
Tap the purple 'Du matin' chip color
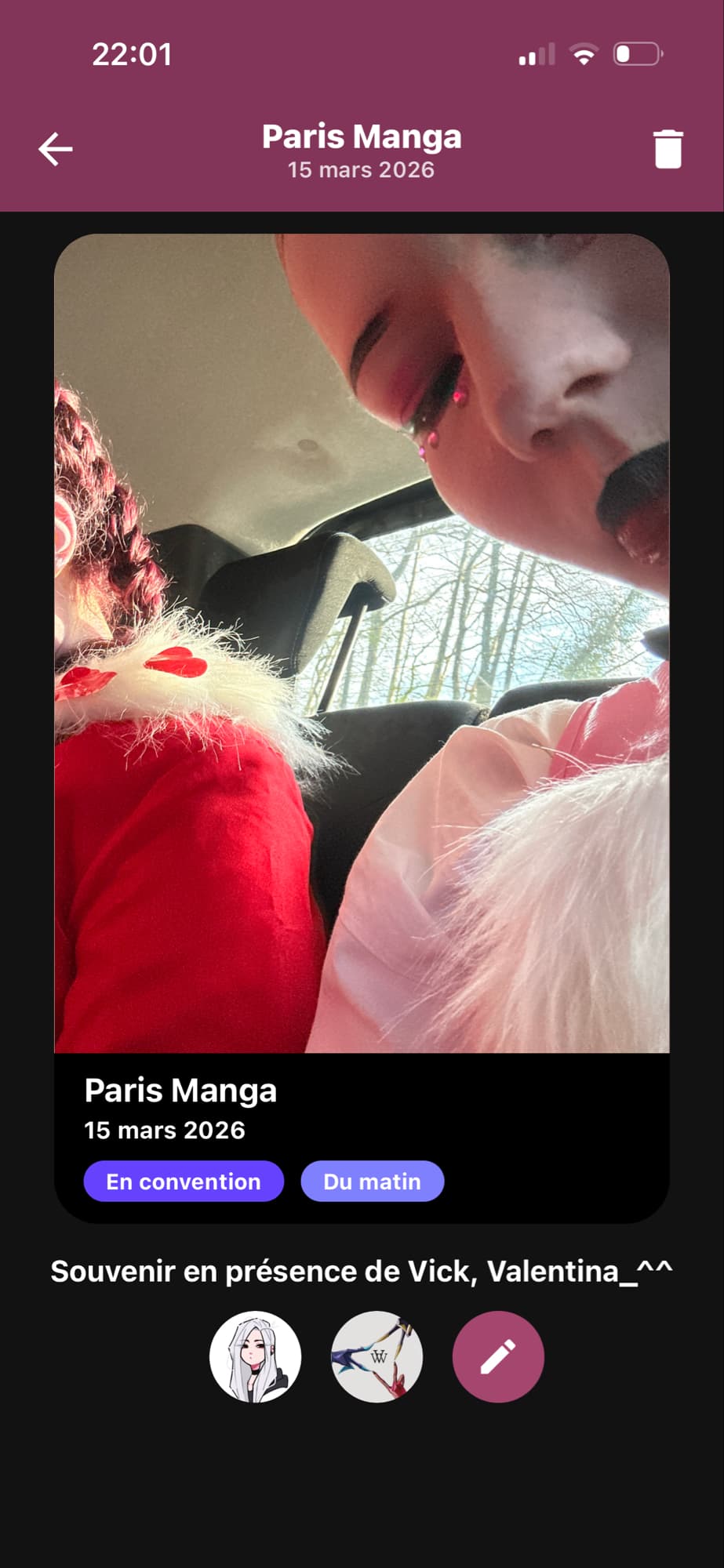click(x=373, y=1181)
